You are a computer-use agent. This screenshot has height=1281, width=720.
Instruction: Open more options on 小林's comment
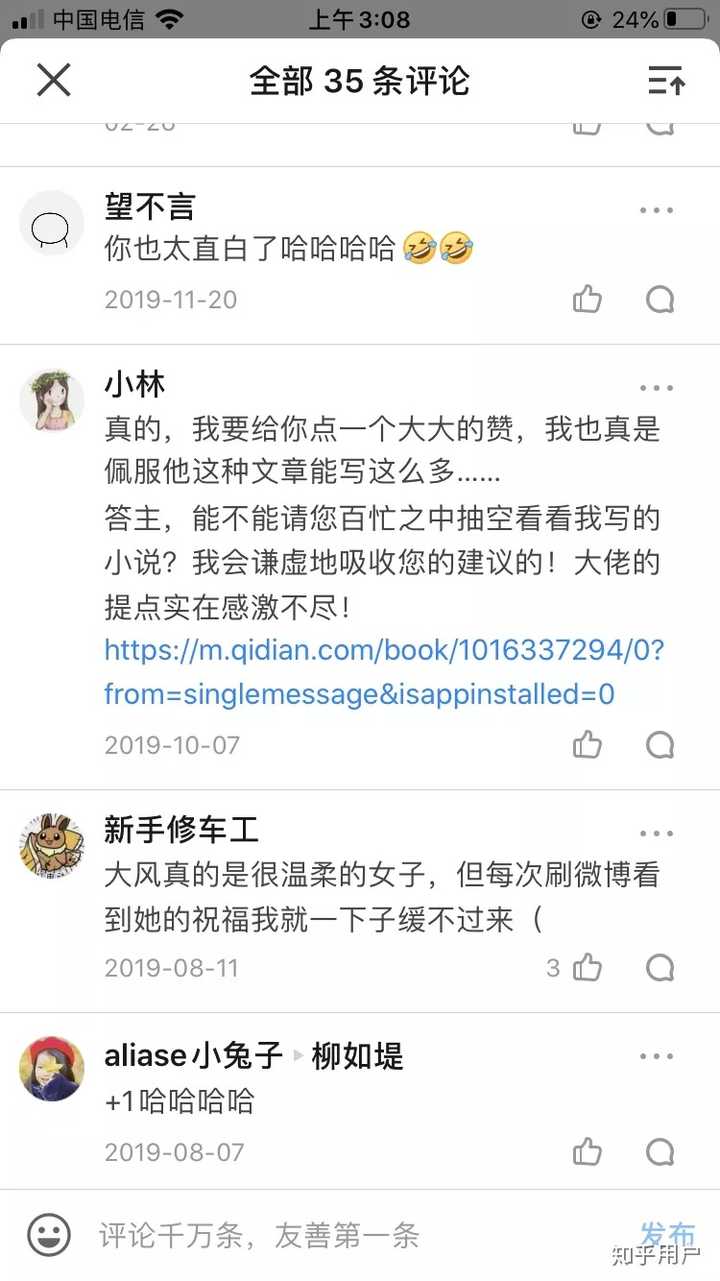656,388
